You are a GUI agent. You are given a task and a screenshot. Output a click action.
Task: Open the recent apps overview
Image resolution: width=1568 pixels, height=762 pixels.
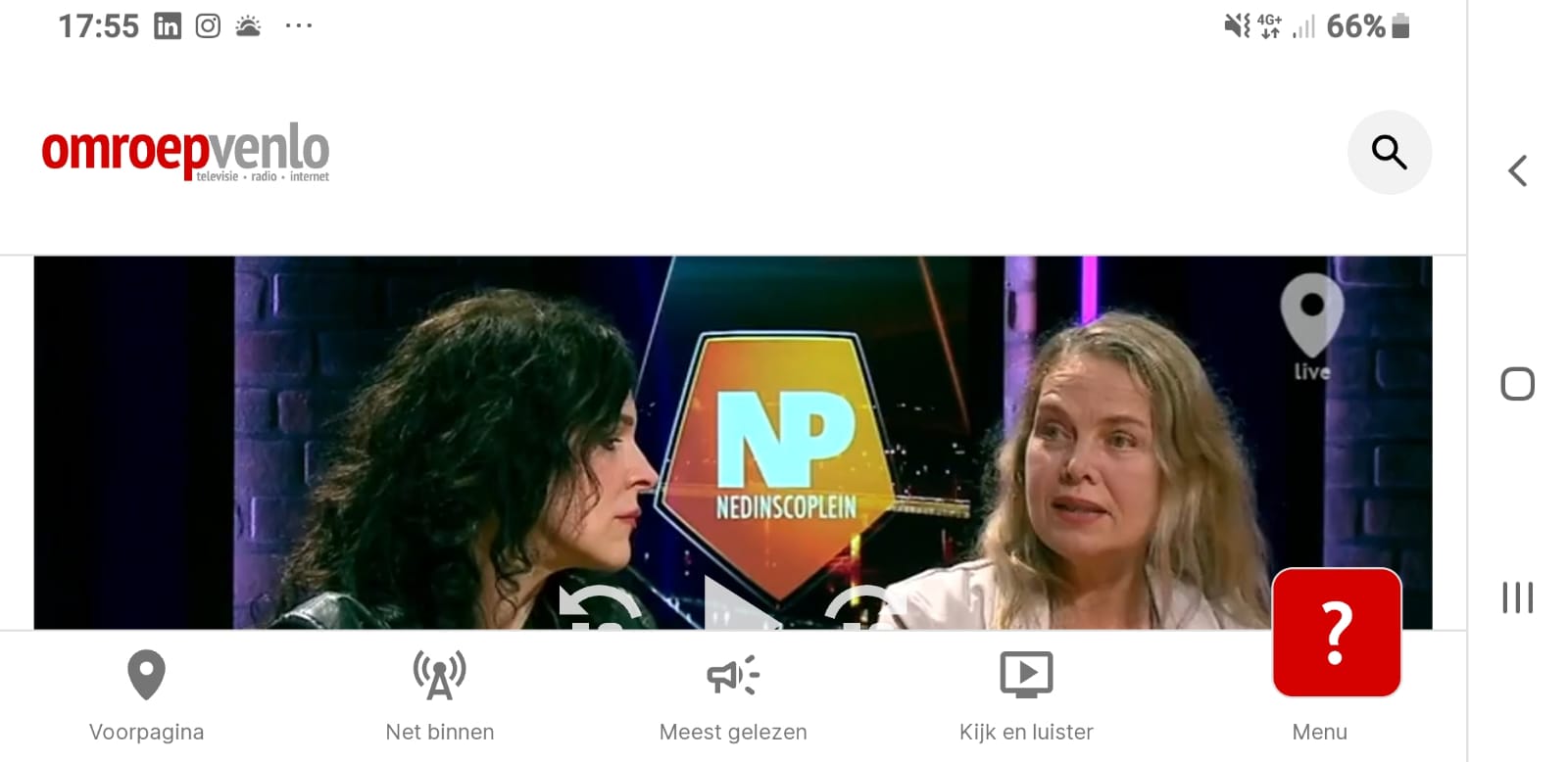[1517, 597]
